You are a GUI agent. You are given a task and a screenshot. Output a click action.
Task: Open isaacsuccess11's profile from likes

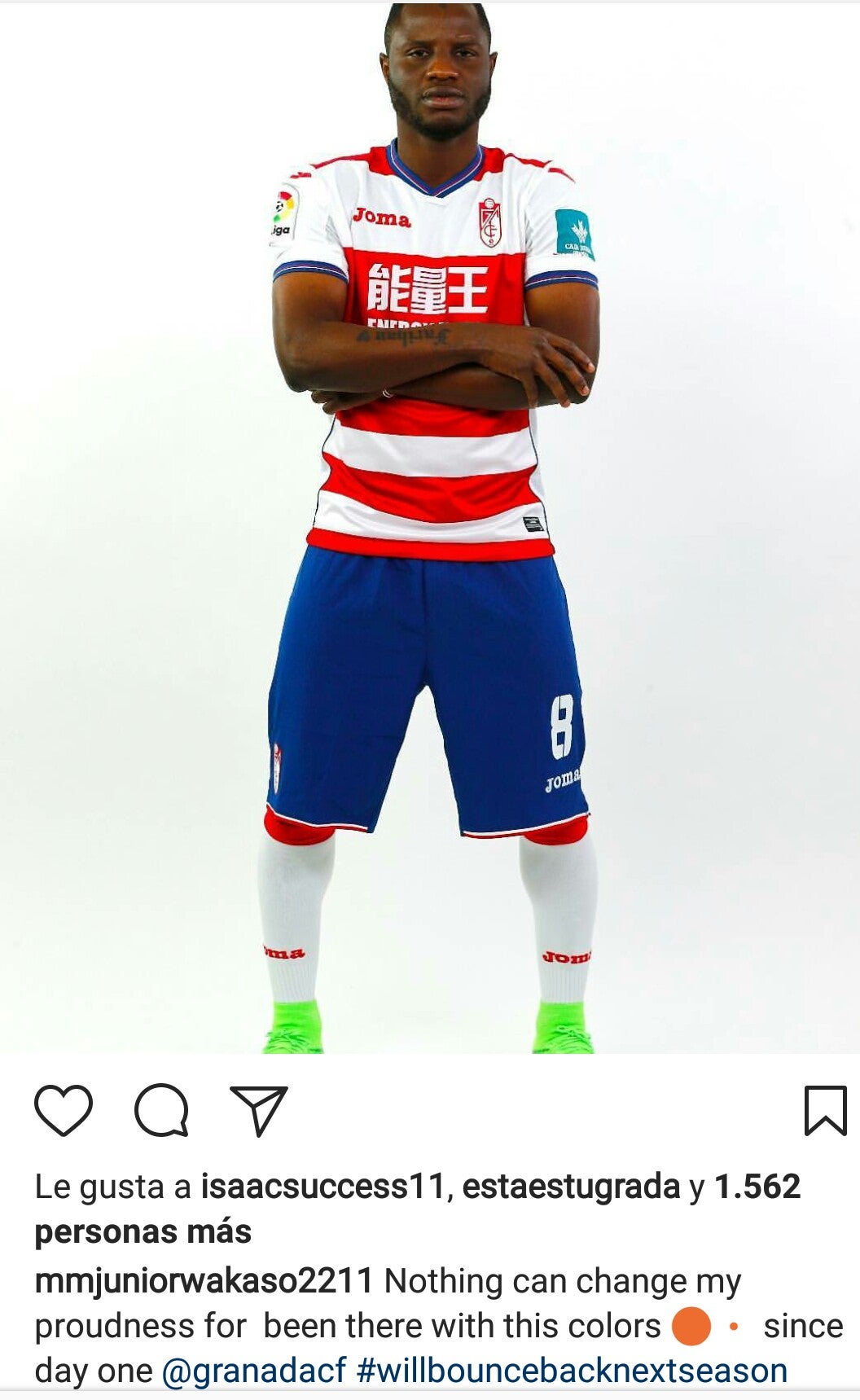tap(322, 1187)
